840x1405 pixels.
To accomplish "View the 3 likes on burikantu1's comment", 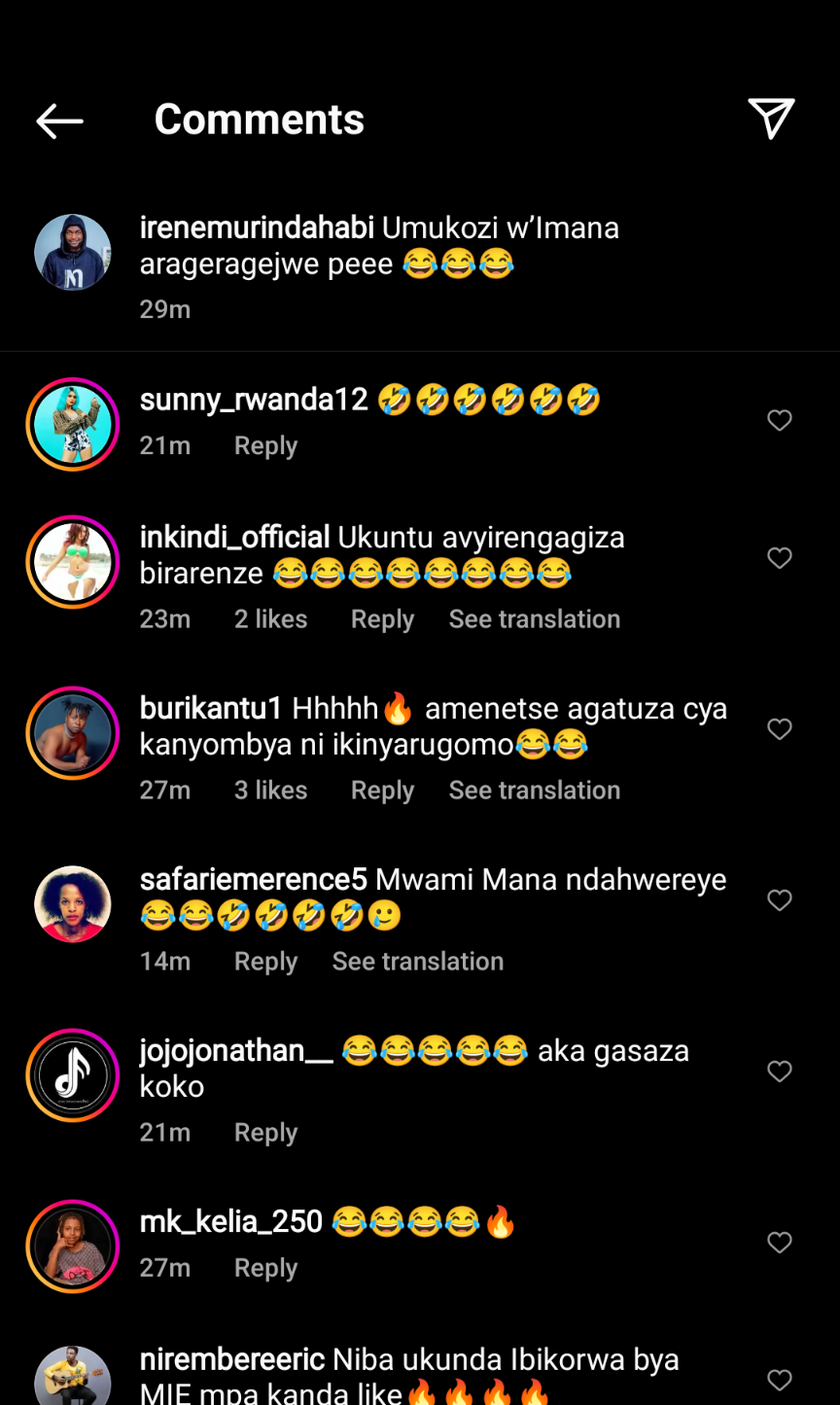I will pos(270,790).
